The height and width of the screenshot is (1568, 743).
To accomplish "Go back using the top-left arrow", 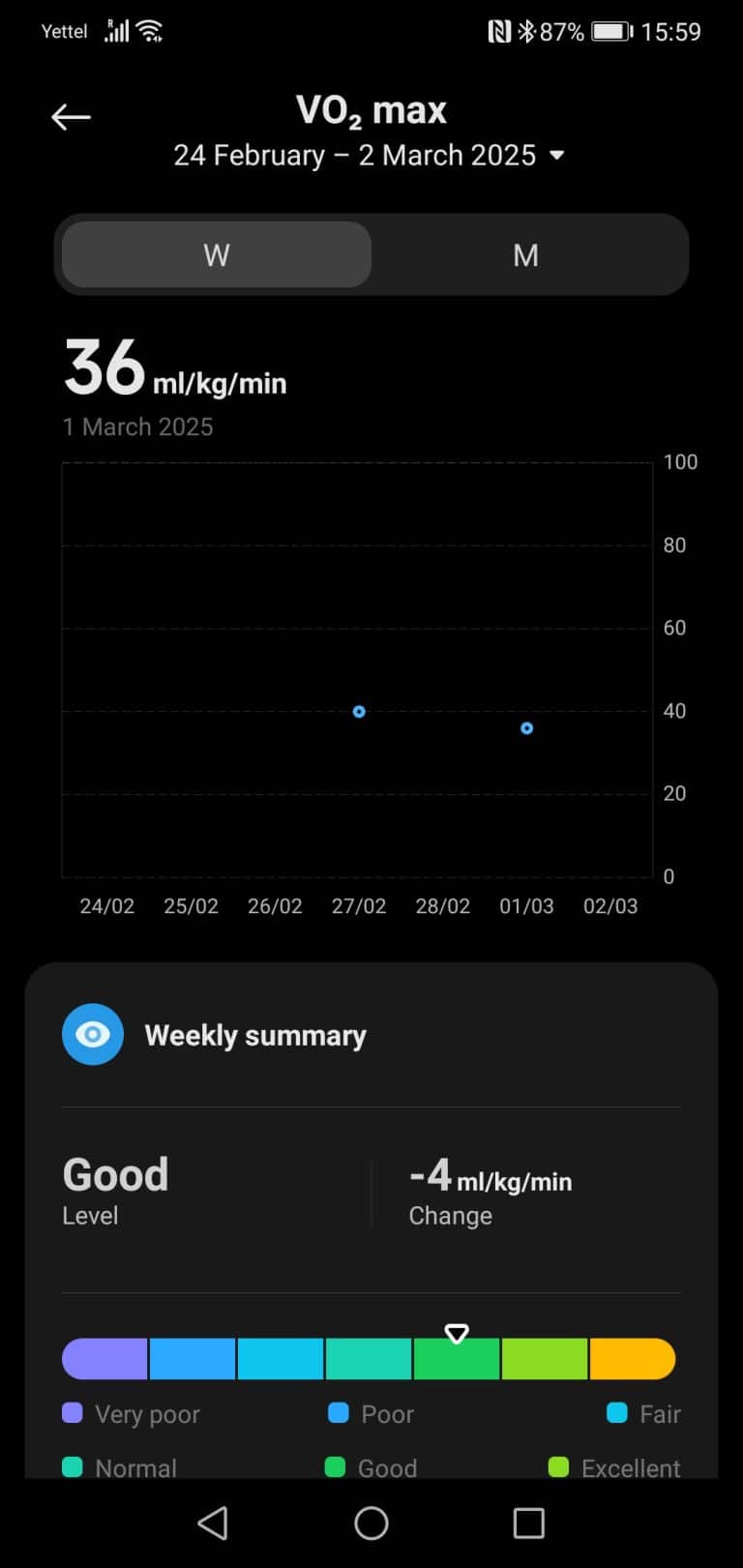I will pyautogui.click(x=71, y=117).
